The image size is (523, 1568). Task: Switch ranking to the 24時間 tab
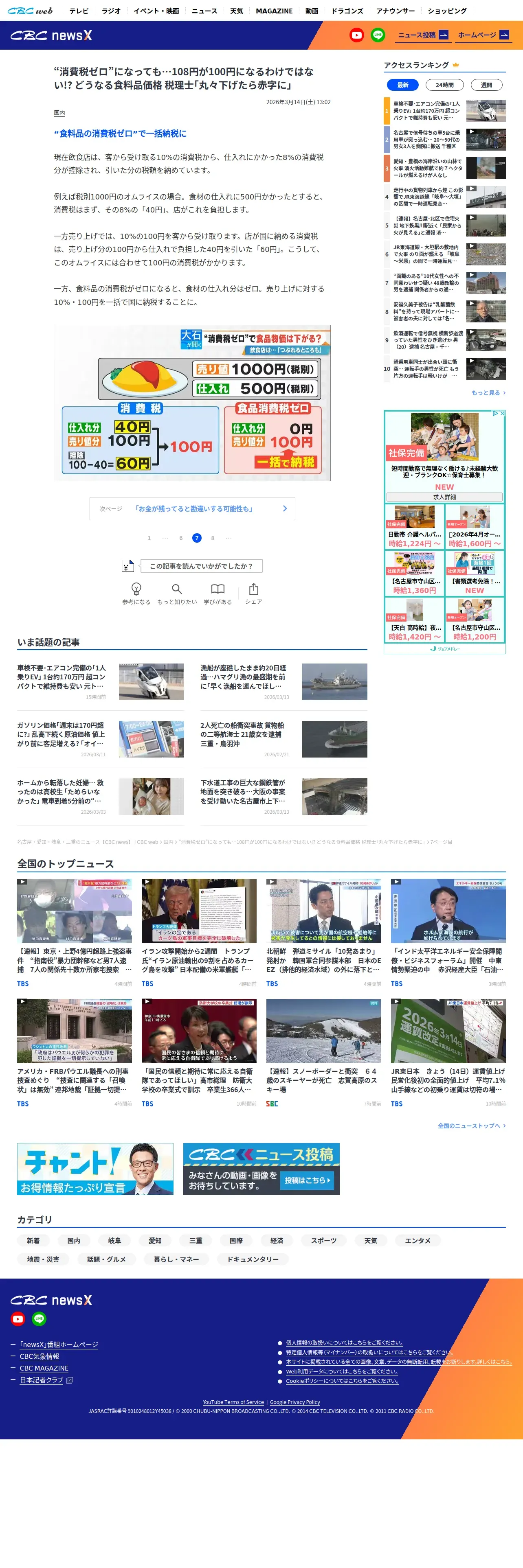(x=444, y=85)
